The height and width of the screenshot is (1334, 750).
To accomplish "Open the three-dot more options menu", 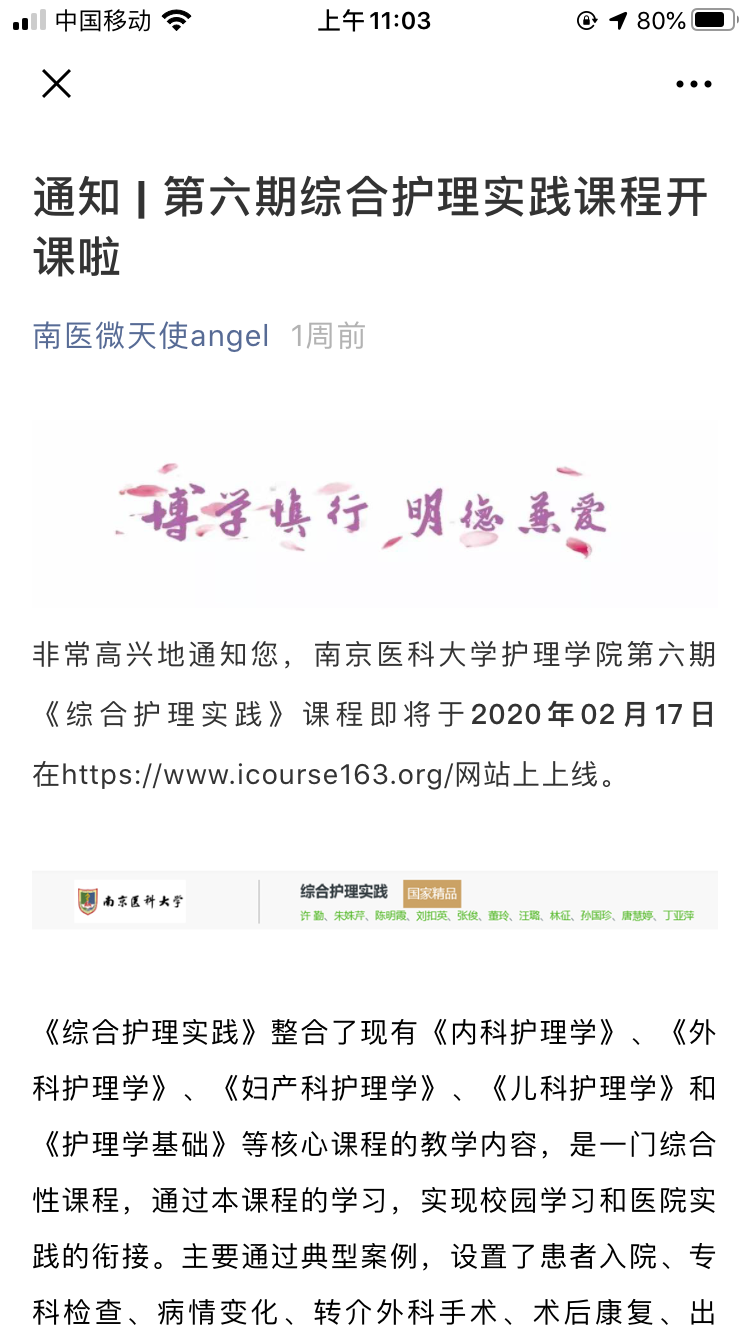I will click(x=693, y=85).
